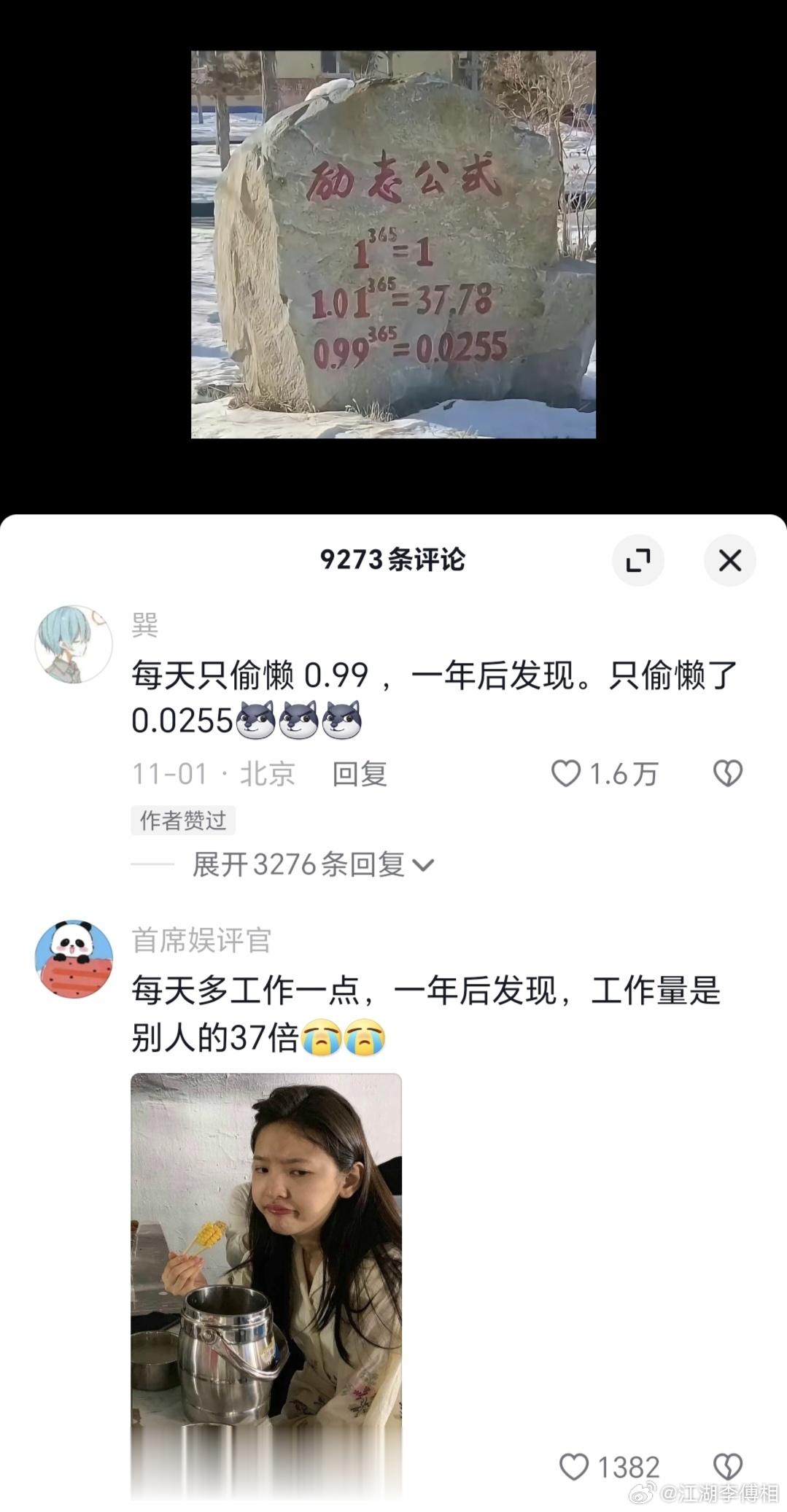787x1512 pixels.
Task: View the image in 首席娱评官's comment
Action: [266, 1285]
